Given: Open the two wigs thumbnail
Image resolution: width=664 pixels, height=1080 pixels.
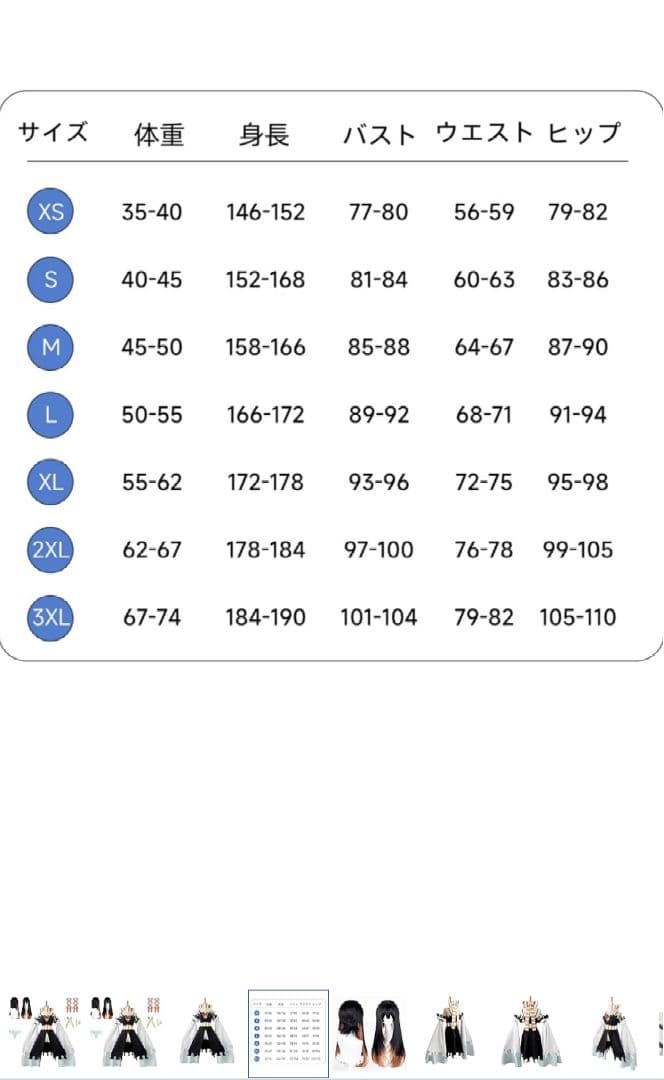Looking at the screenshot, I should coord(369,1030).
